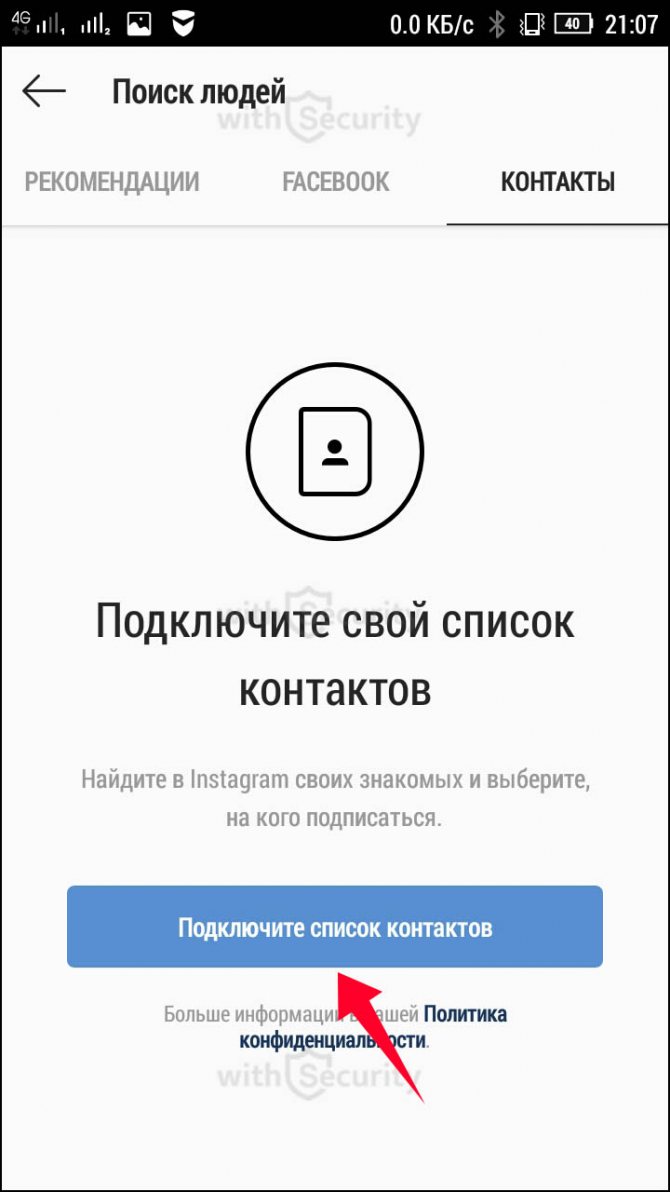This screenshot has width=670, height=1192.
Task: Select the Контакты tab
Action: click(x=557, y=182)
